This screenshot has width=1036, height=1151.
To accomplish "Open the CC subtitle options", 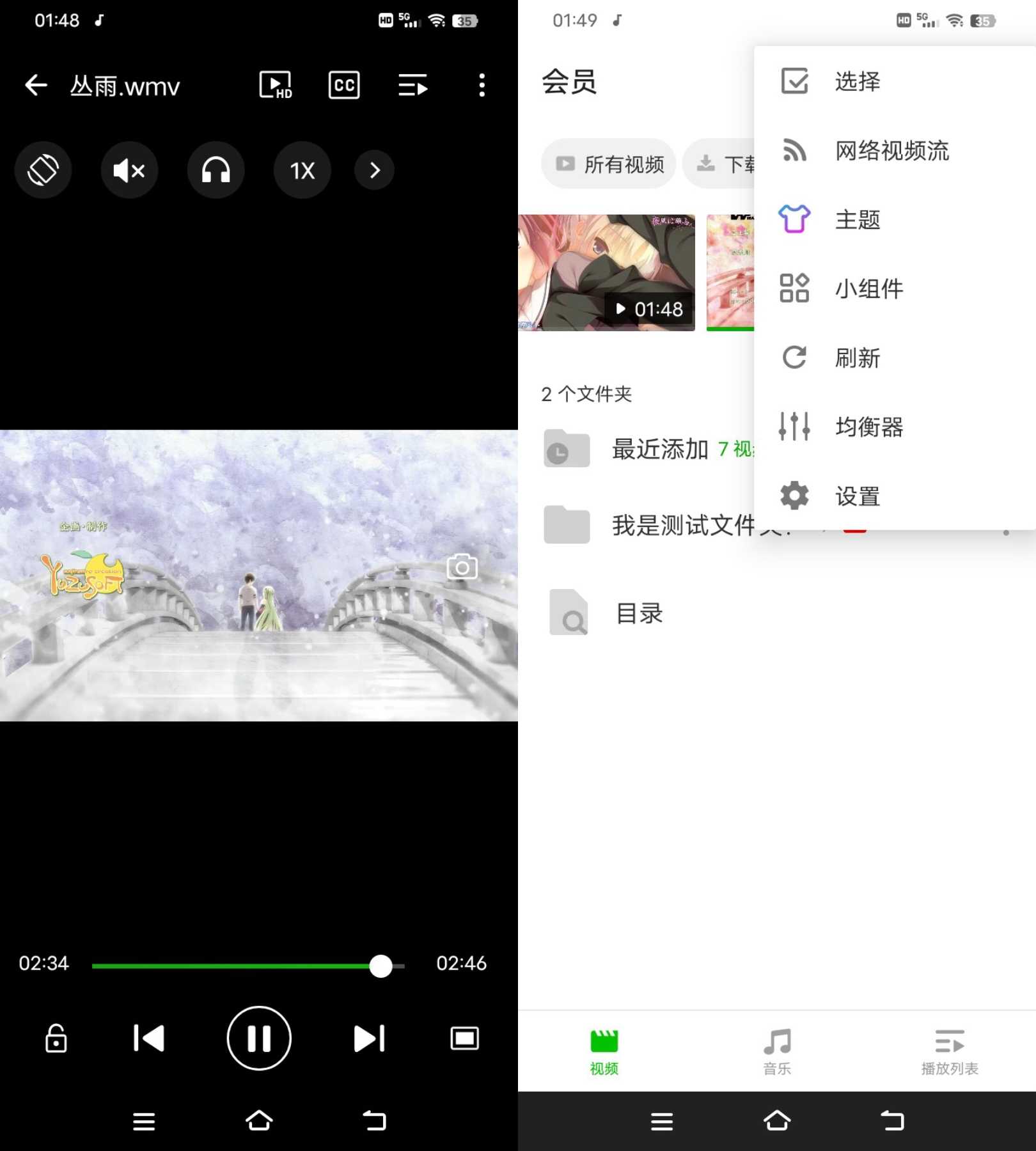I will pos(344,85).
